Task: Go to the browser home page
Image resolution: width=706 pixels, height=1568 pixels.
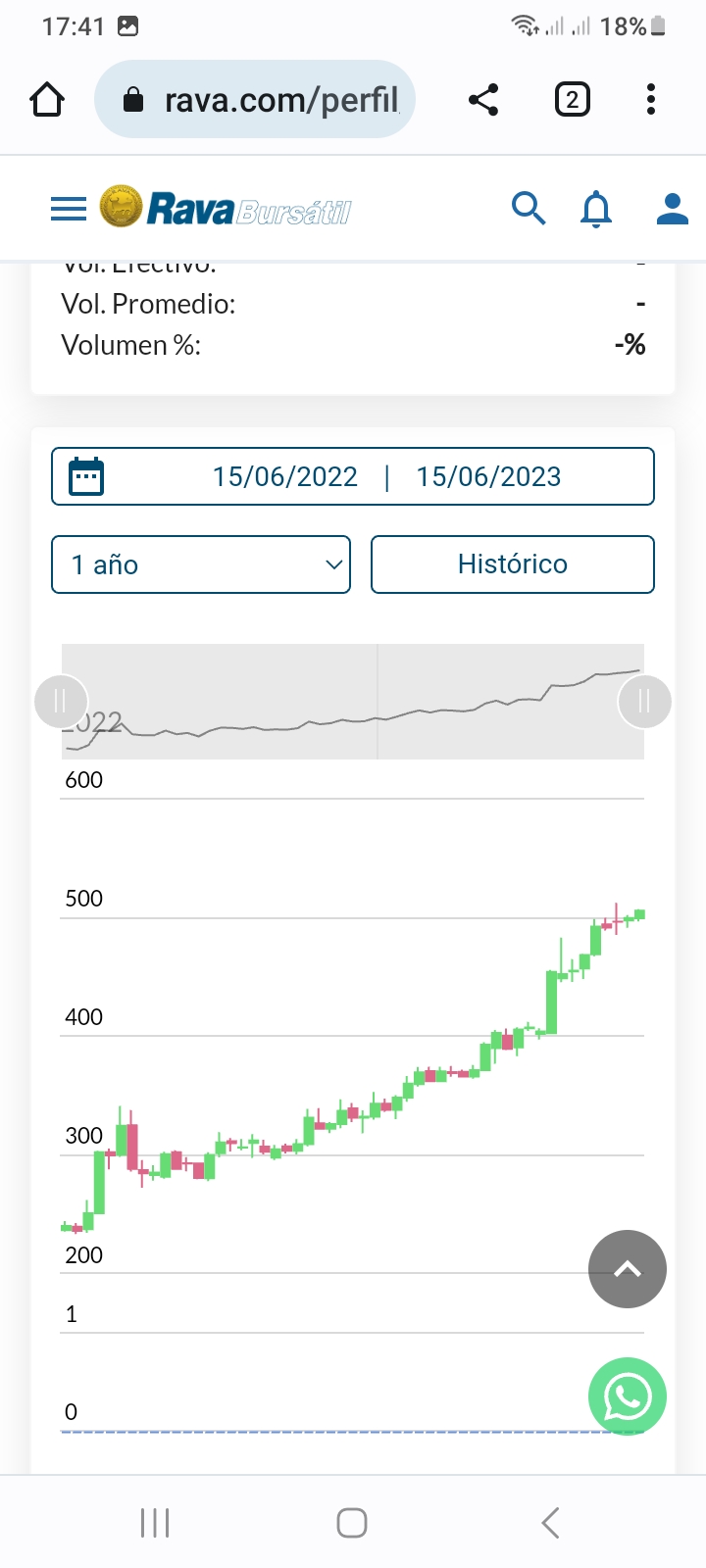Action: click(47, 100)
